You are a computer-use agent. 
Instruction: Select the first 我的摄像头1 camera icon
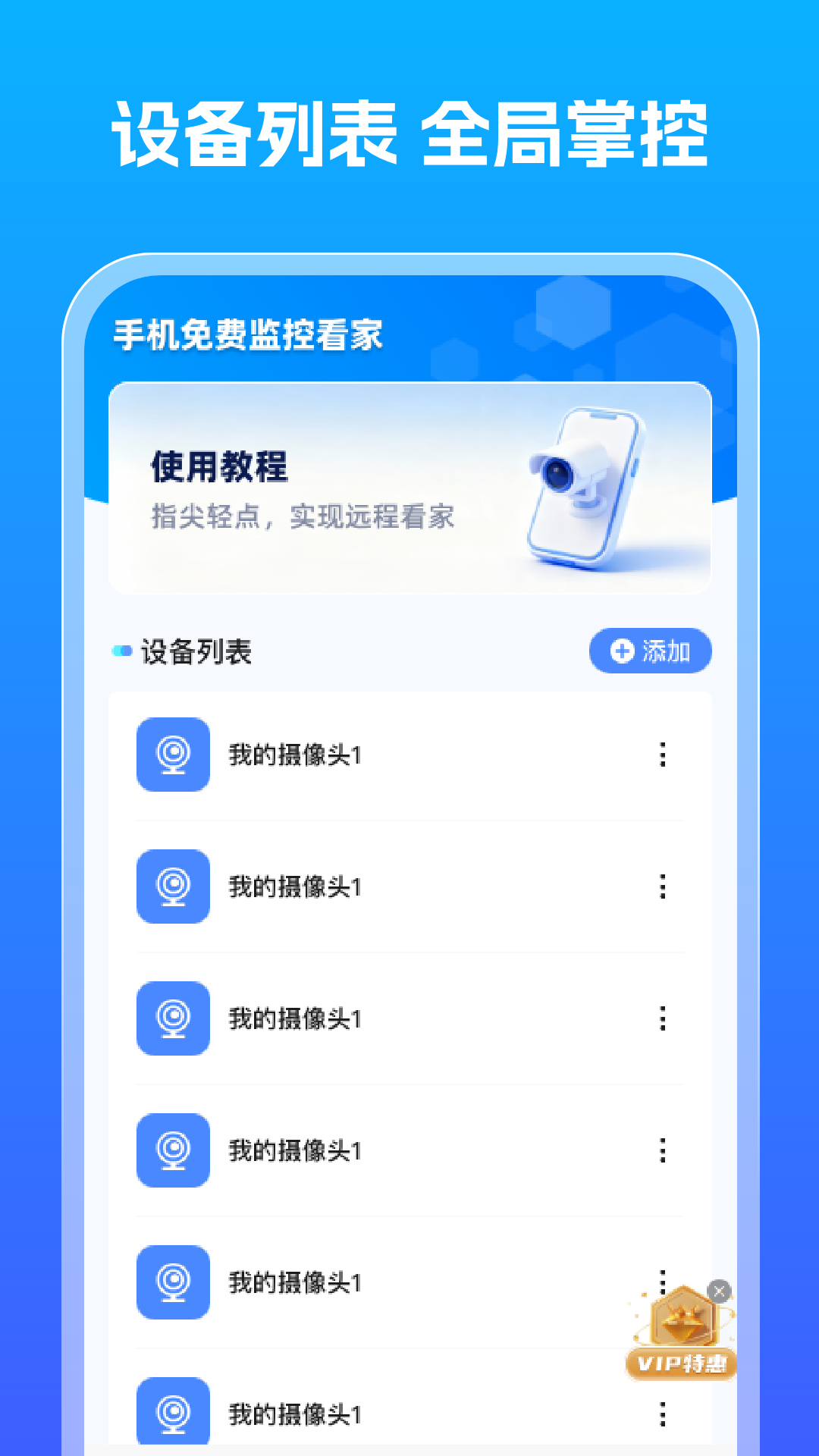point(172,756)
